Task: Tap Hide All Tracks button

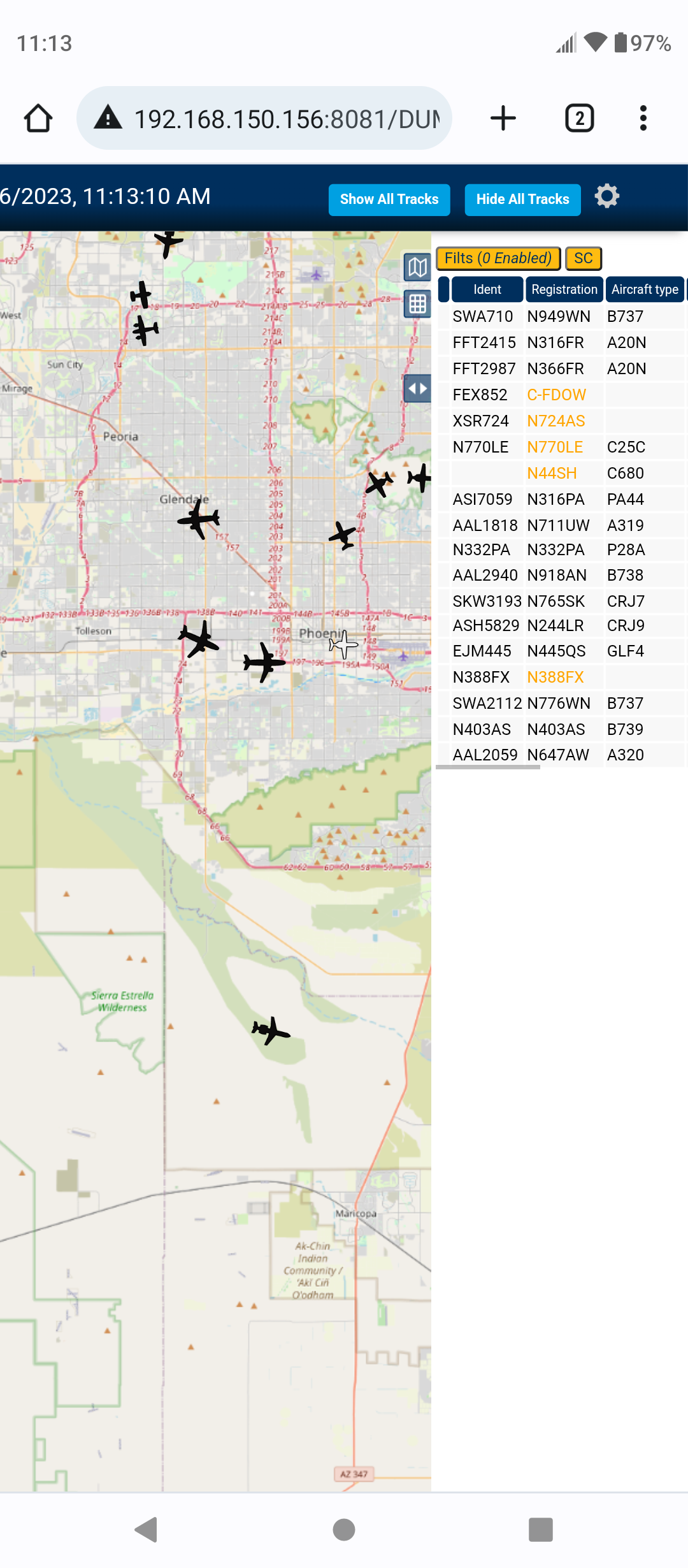Action: click(x=522, y=200)
